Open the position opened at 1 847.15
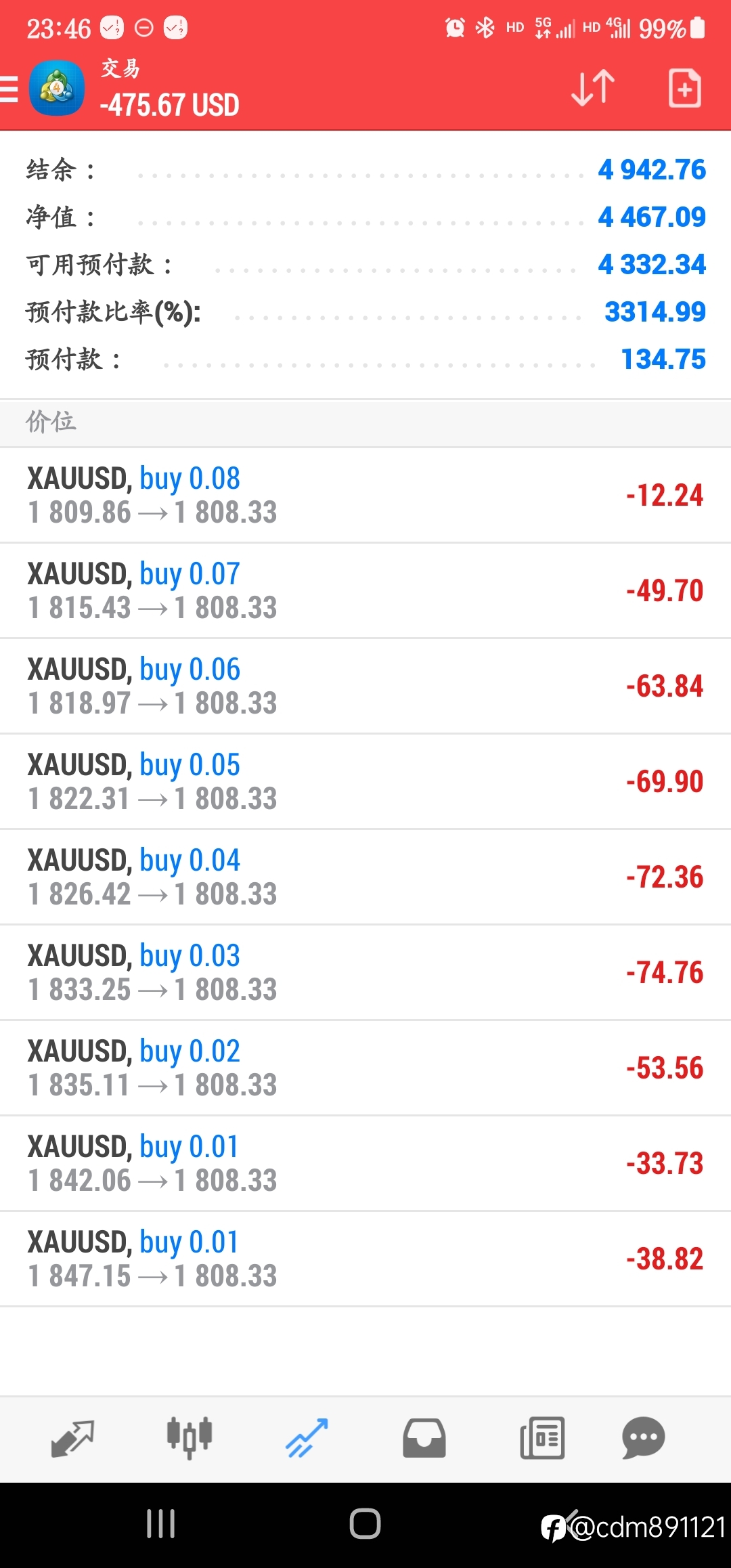 (x=365, y=1259)
